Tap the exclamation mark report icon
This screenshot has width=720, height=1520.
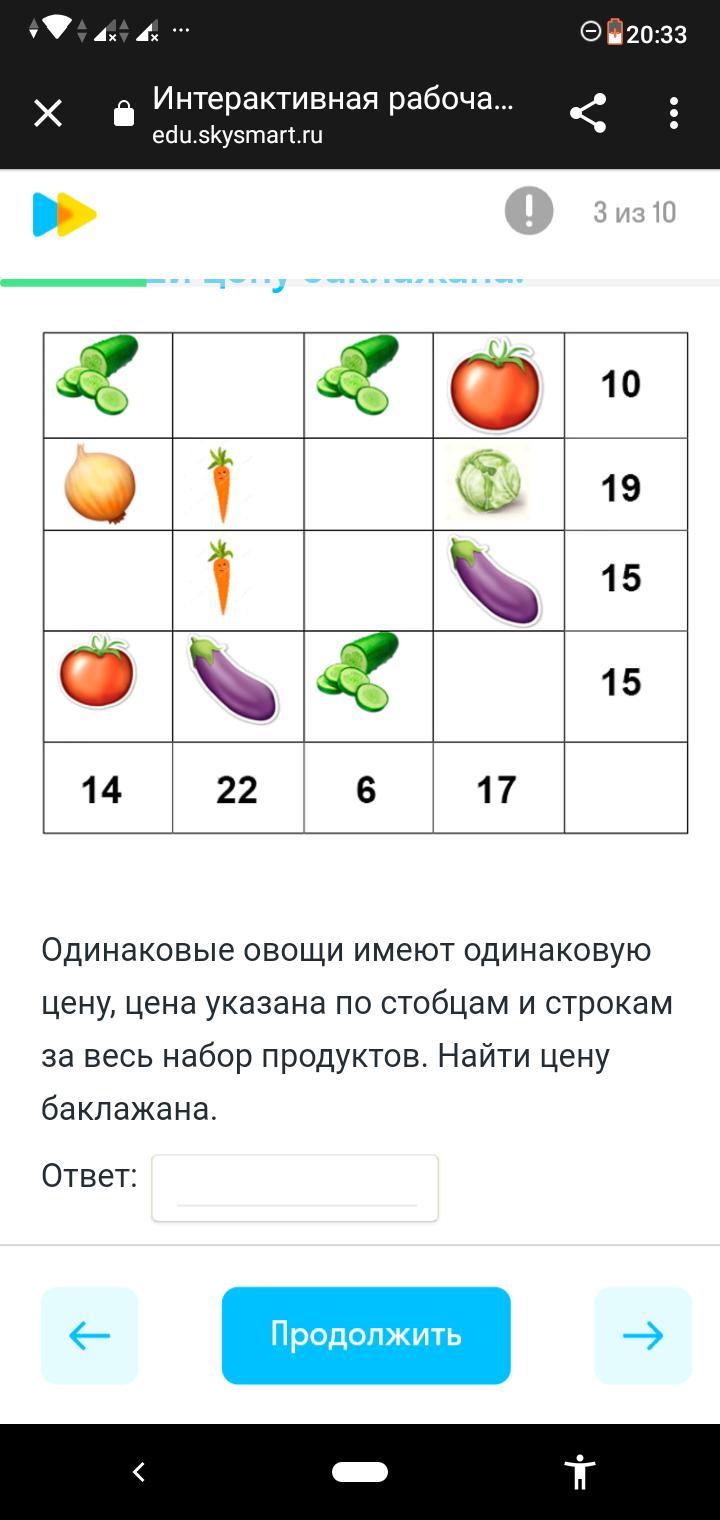click(529, 211)
